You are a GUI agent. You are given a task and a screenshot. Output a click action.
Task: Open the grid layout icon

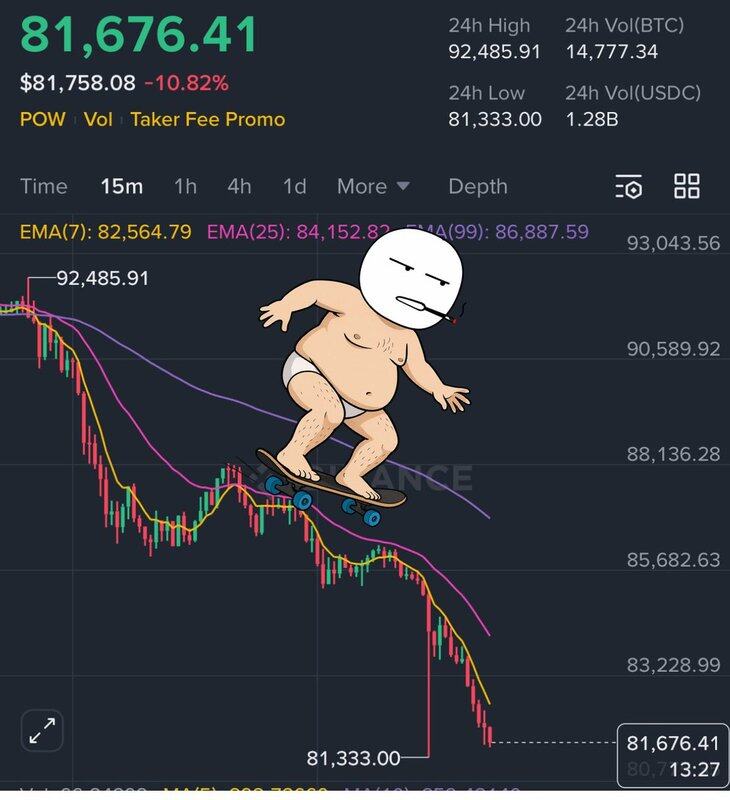coord(687,186)
